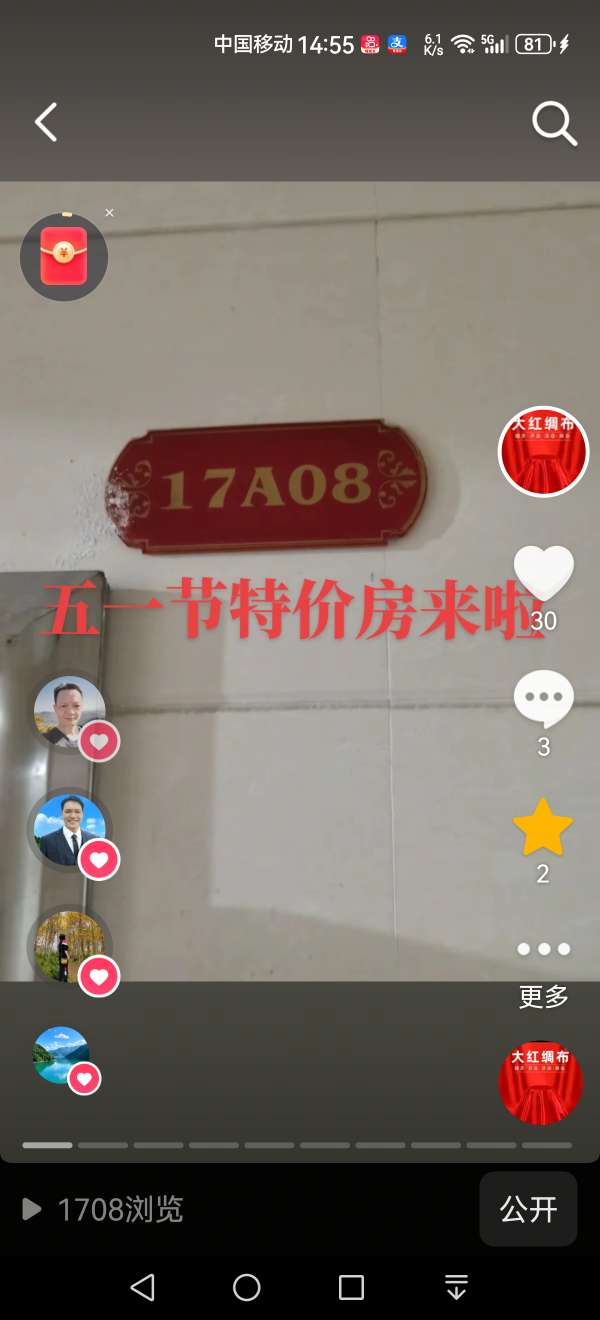The width and height of the screenshot is (600, 1320).
Task: Open the suited man's liker avatar
Action: coord(69,830)
